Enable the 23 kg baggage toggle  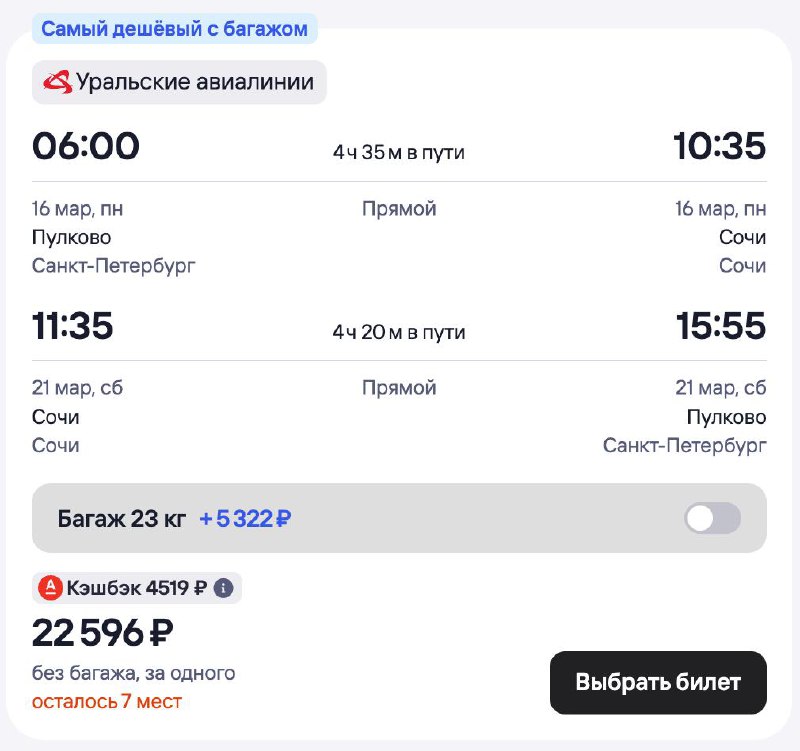(x=712, y=518)
